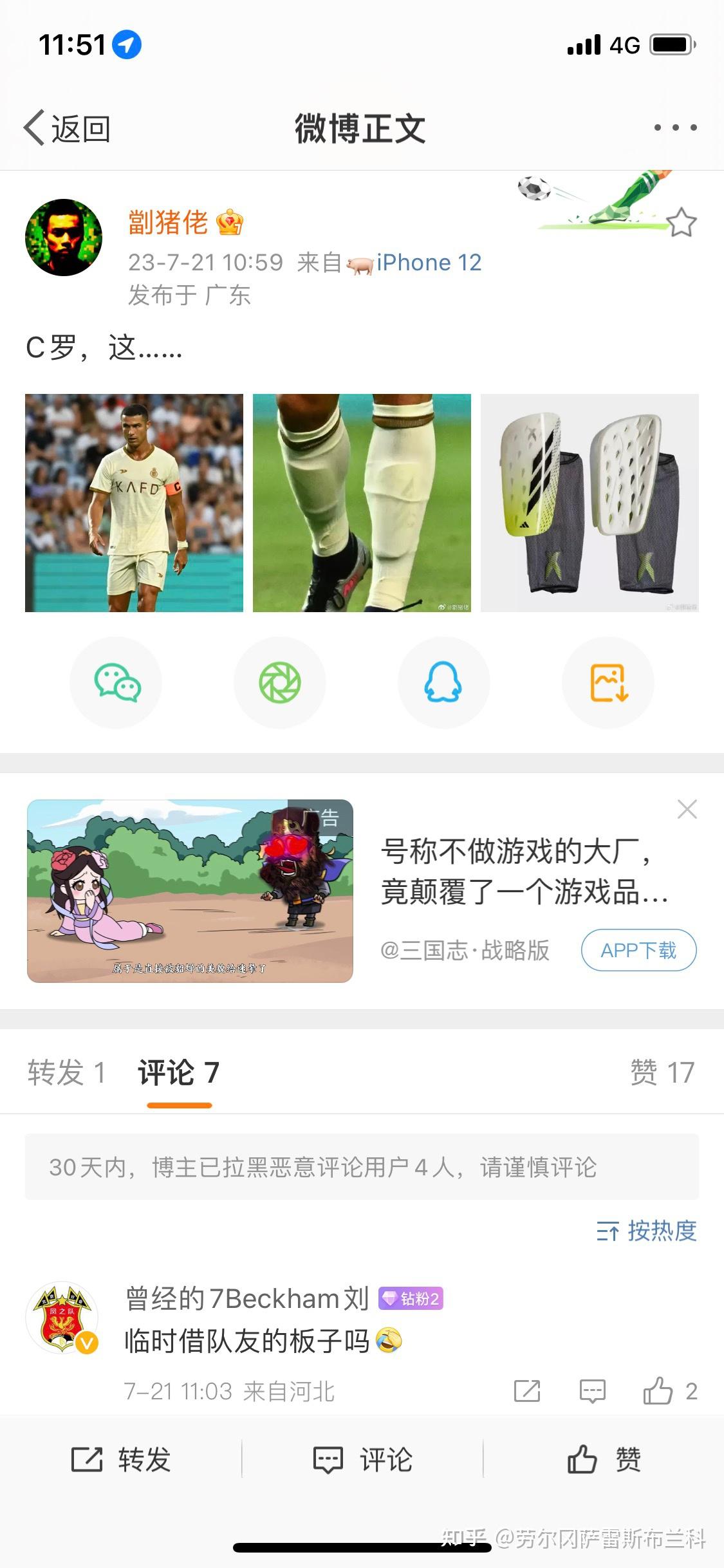Share the post to WeChat
Screen dimensions: 724x1568
point(116,682)
